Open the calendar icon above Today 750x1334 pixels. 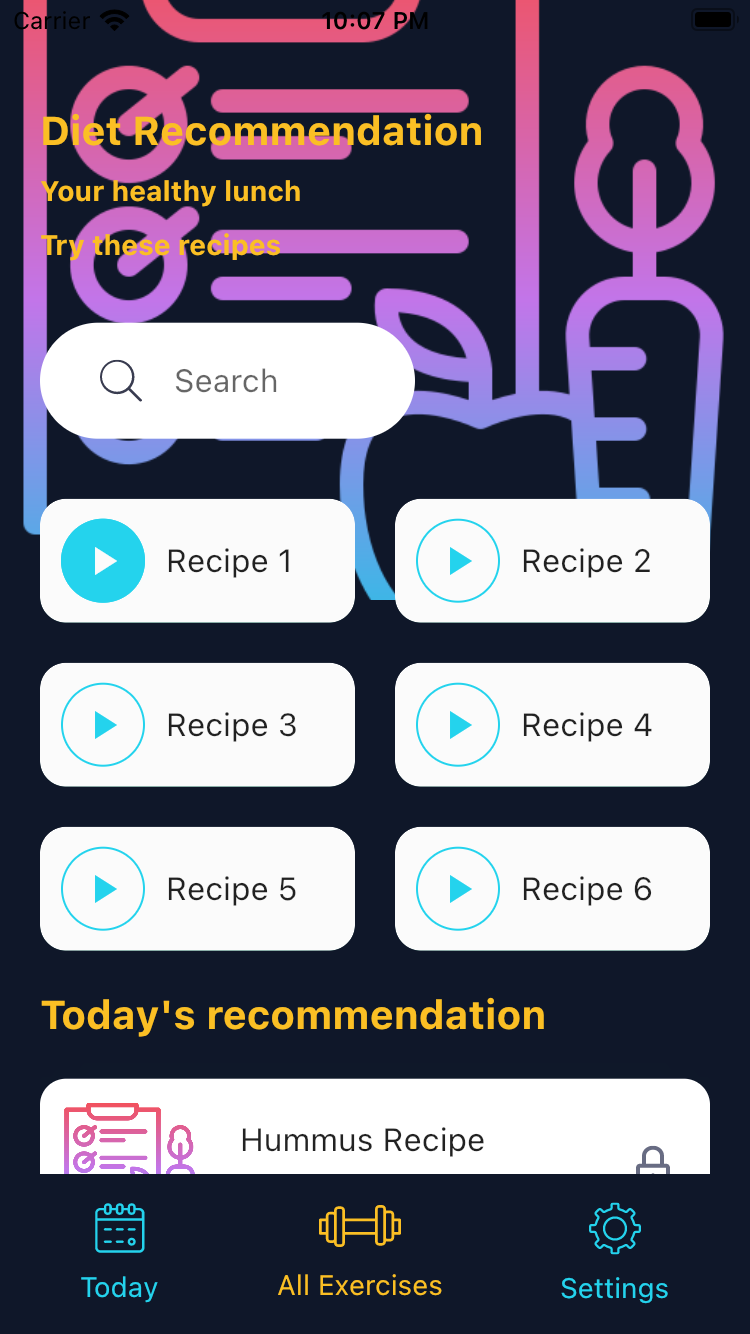coord(119,1227)
